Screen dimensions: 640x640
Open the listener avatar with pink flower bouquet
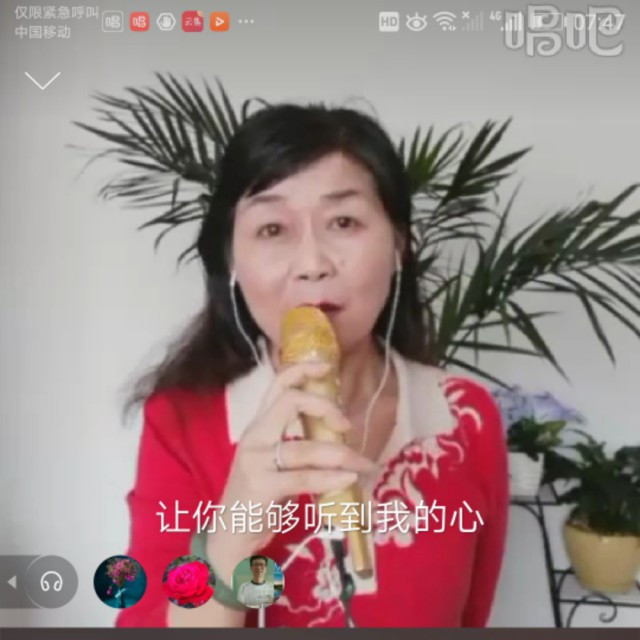(120, 581)
